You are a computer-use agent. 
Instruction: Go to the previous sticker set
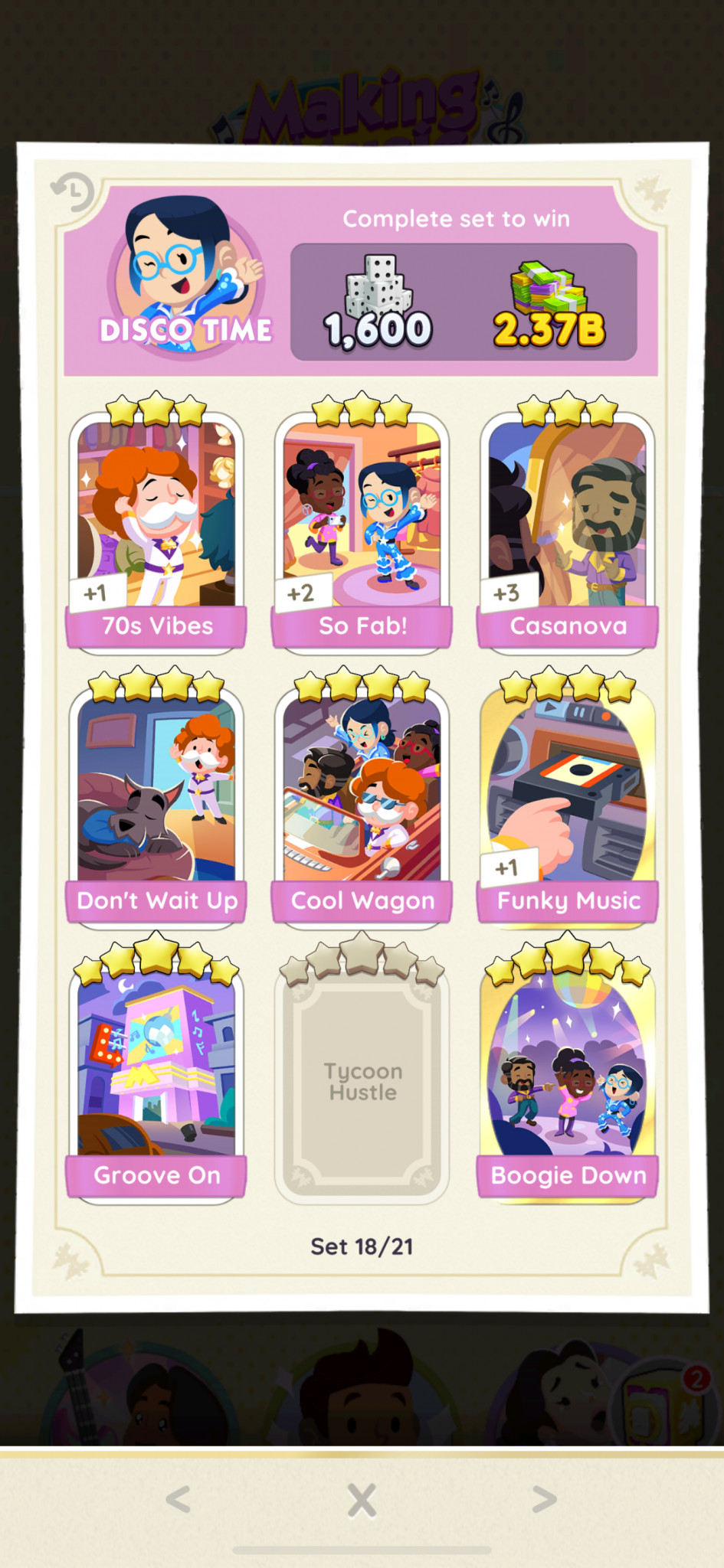[179, 1499]
